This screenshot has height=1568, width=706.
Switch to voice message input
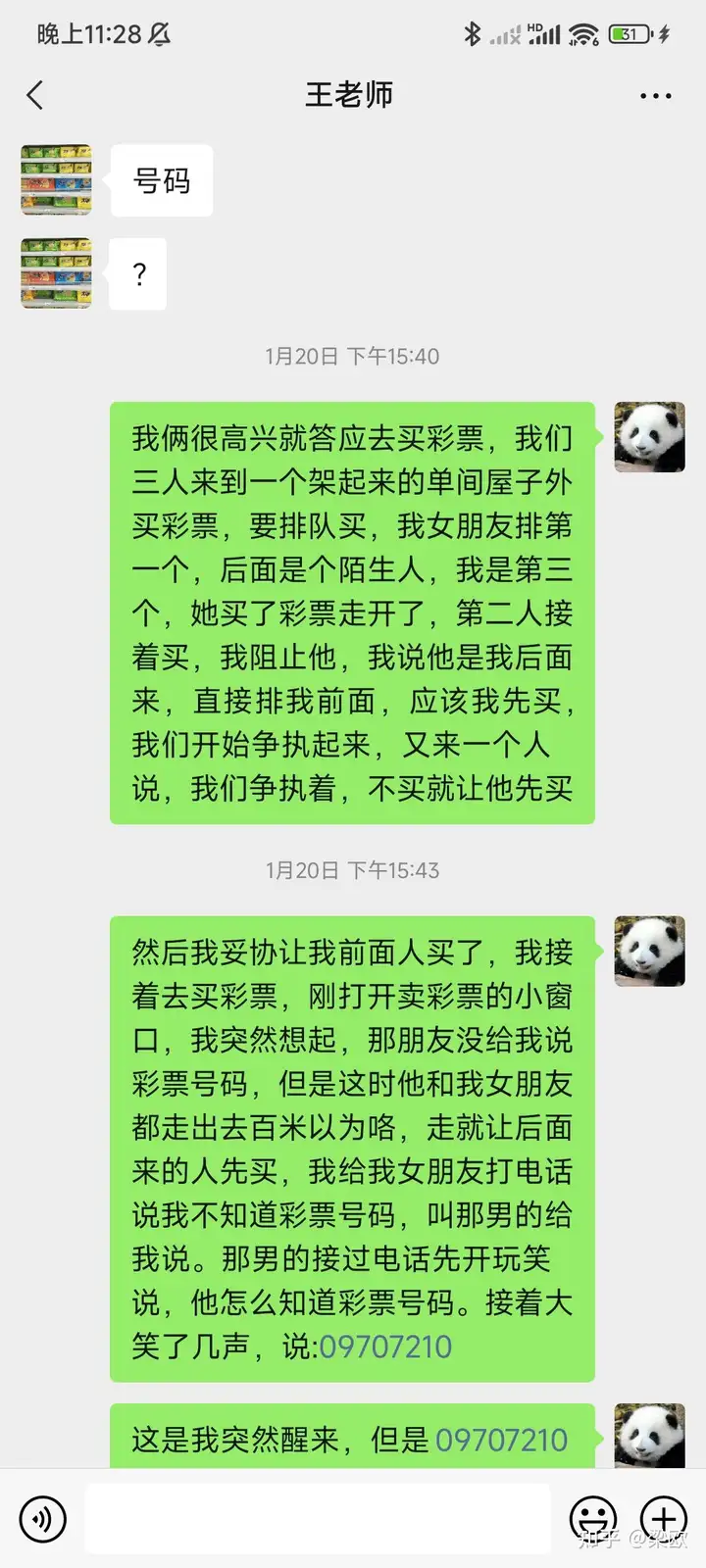pos(42,1518)
